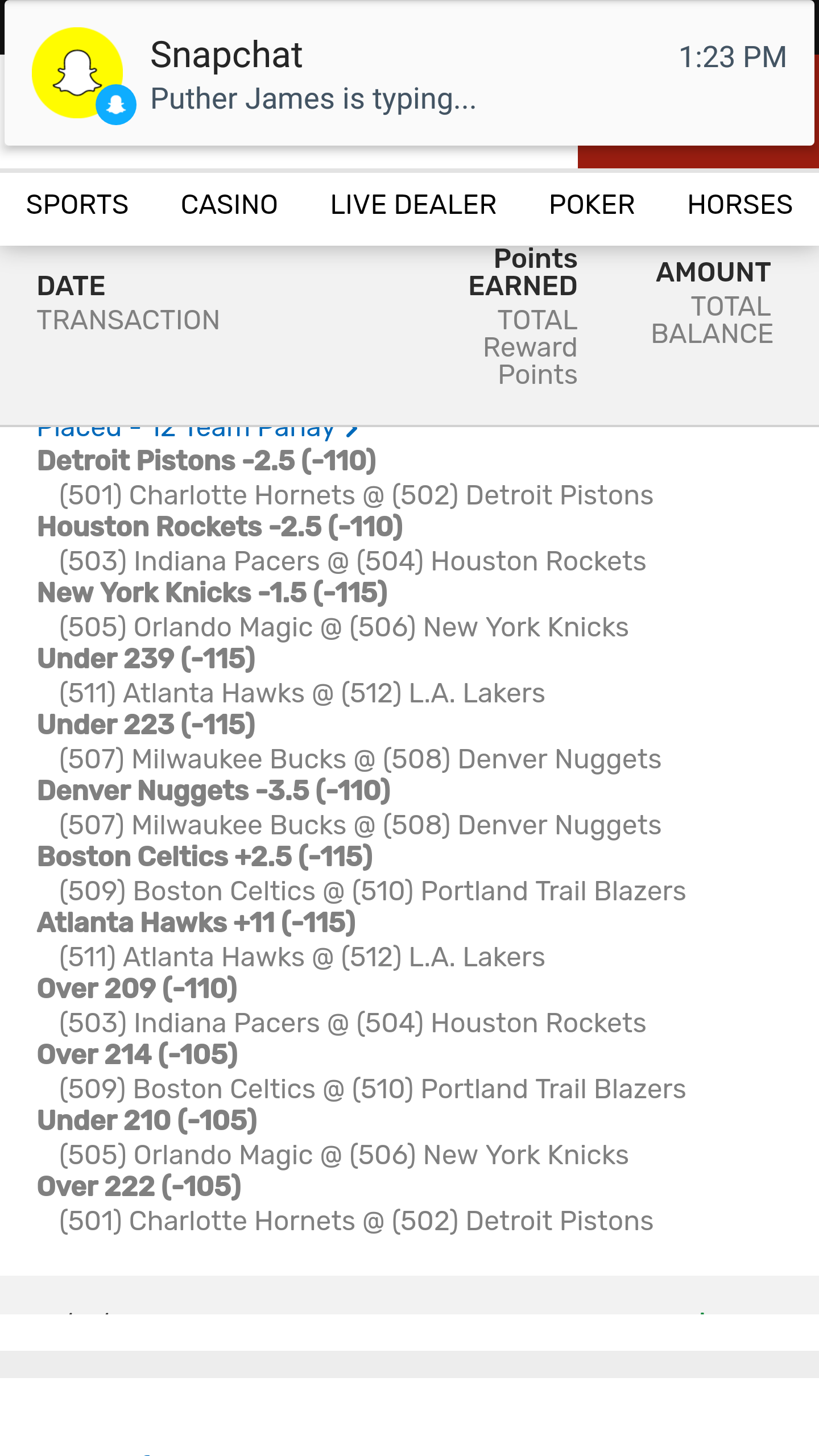Select the Houston Rockets -2.5 bet line
The width and height of the screenshot is (819, 1456).
[x=221, y=526]
